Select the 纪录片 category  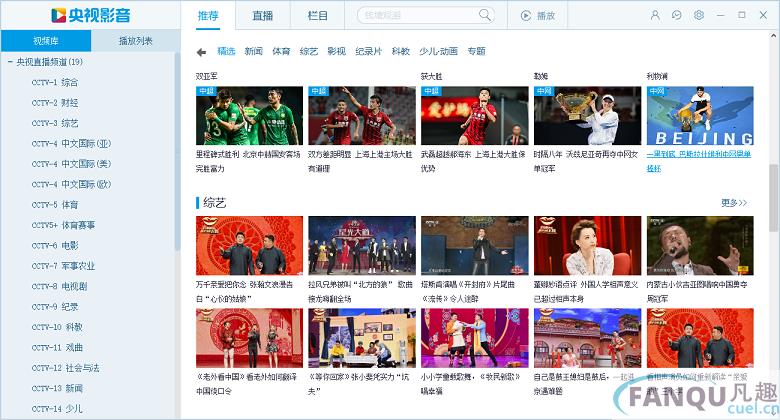pyautogui.click(x=369, y=51)
